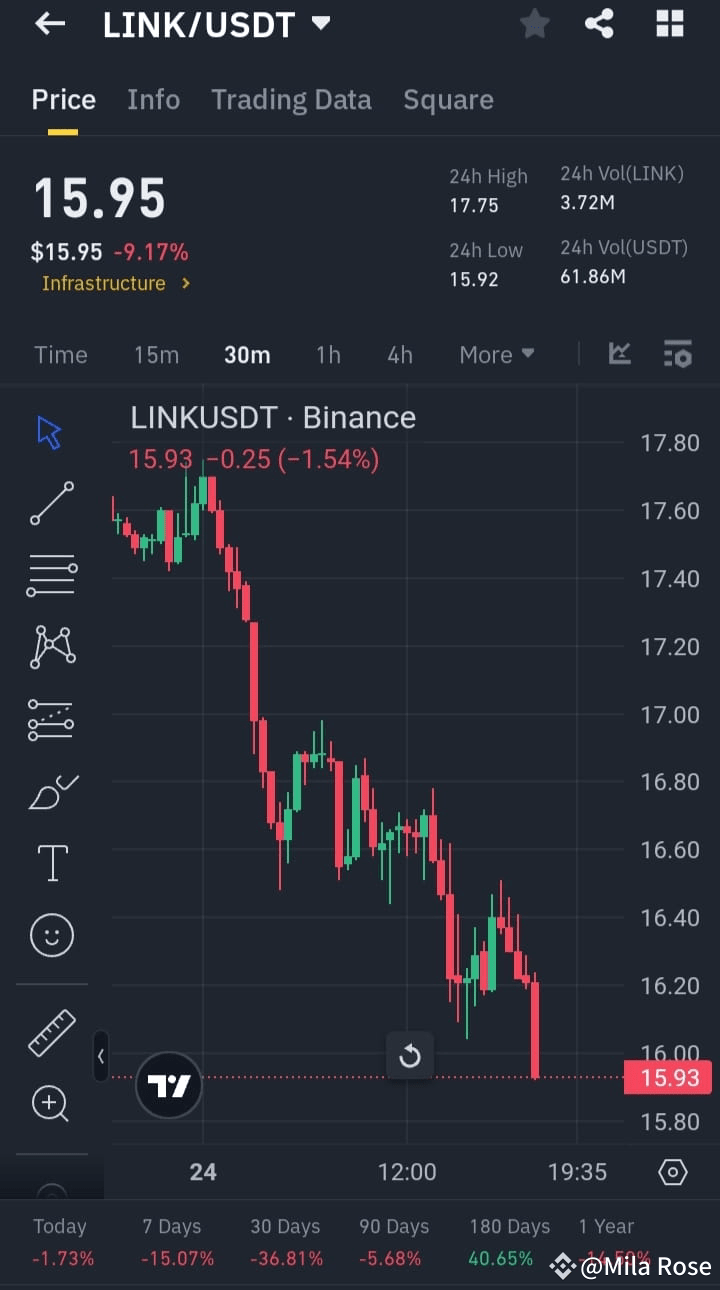Select the crosshair cursor tool
This screenshot has width=720, height=1290.
pyautogui.click(x=50, y=431)
